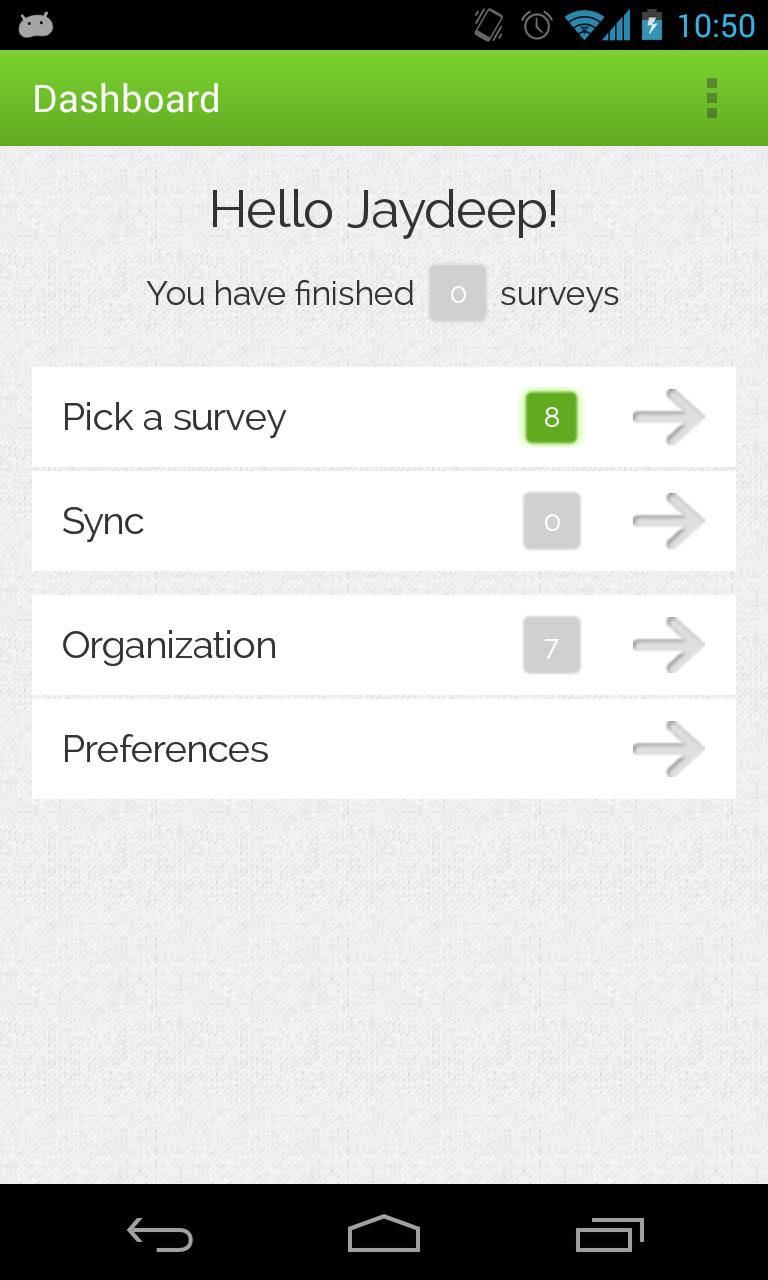This screenshot has width=768, height=1280.
Task: Open the overflow menu in the action bar
Action: pyautogui.click(x=712, y=97)
